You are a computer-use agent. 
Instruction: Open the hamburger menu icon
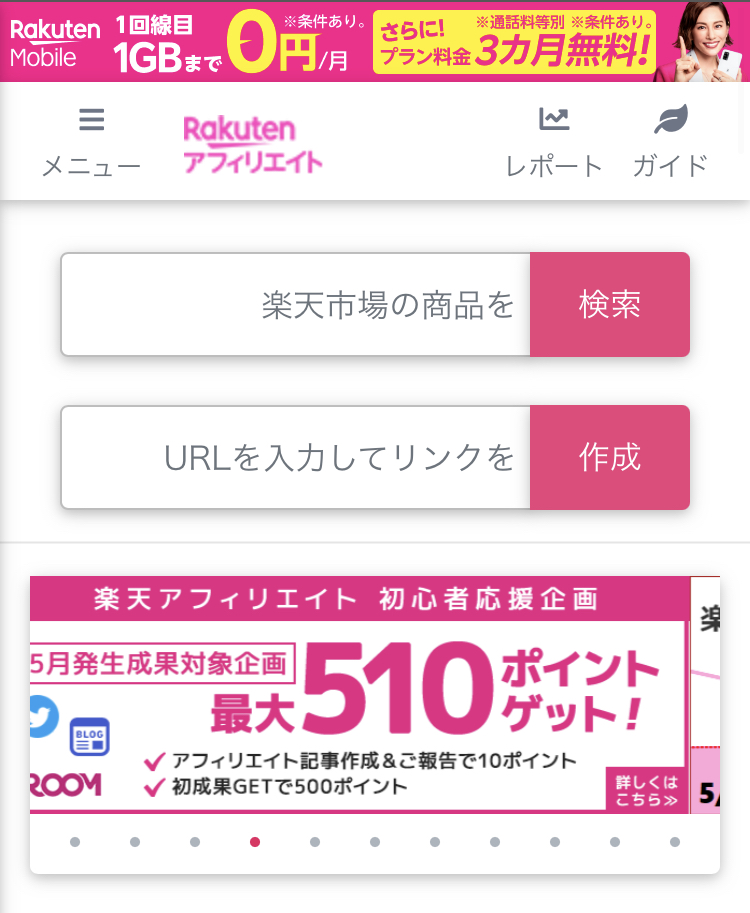[91, 119]
